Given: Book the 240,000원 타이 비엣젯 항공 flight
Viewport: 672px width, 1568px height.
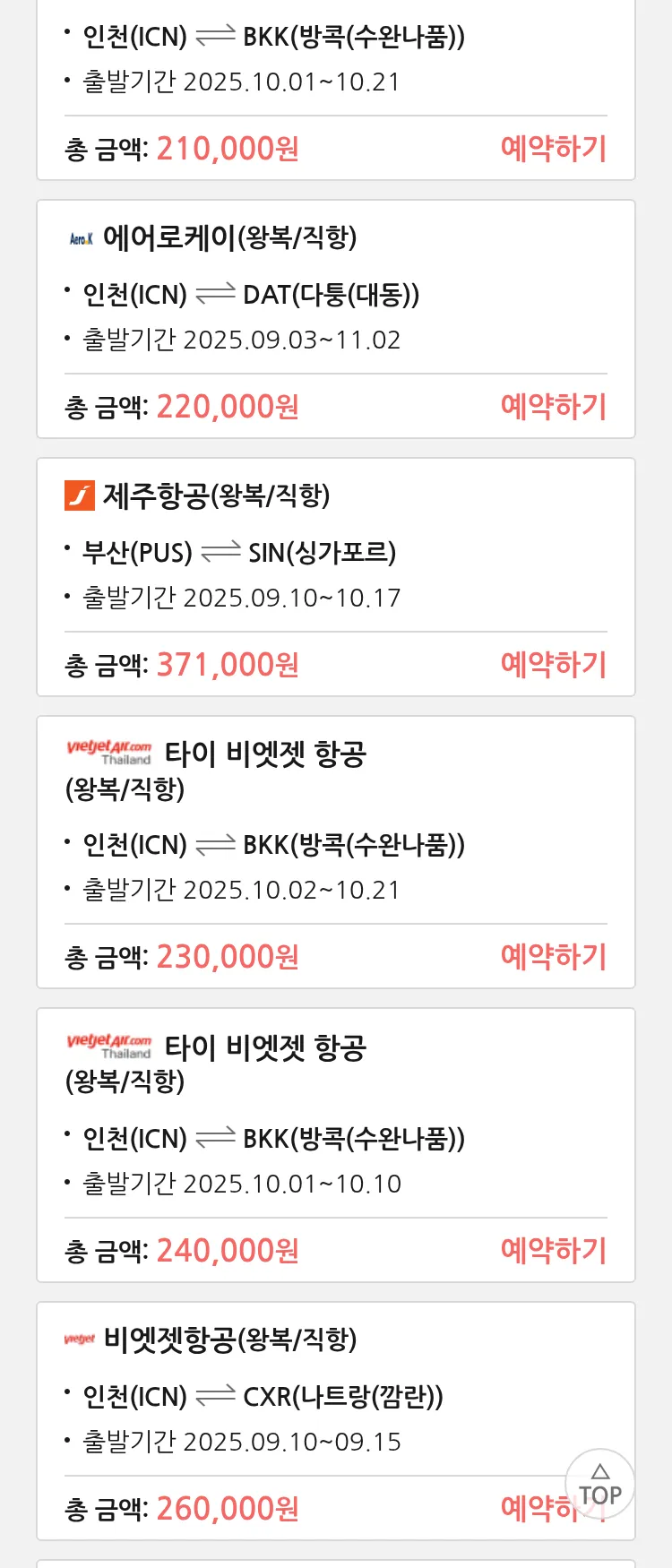Looking at the screenshot, I should 553,1251.
